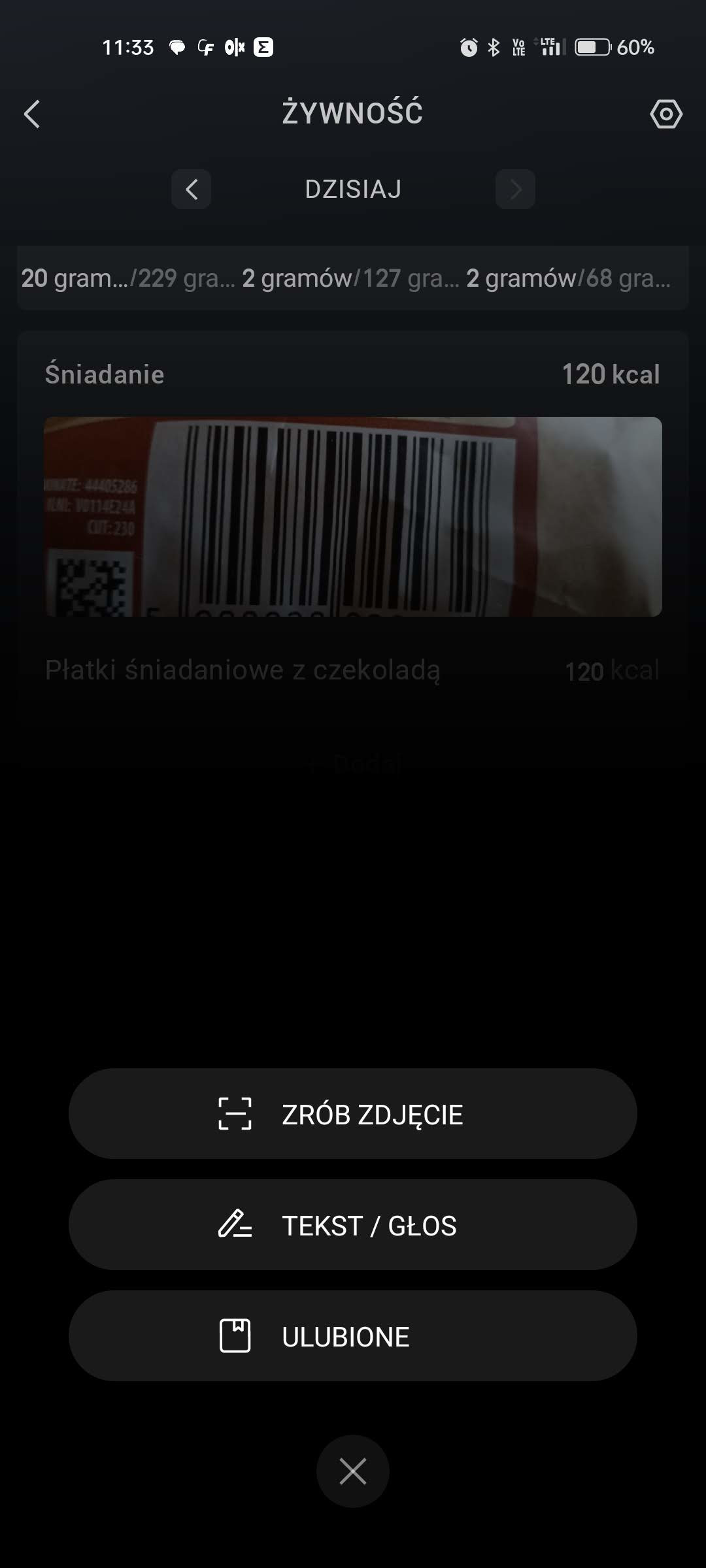Open the settings hexagon icon
706x1568 pixels.
(x=665, y=114)
